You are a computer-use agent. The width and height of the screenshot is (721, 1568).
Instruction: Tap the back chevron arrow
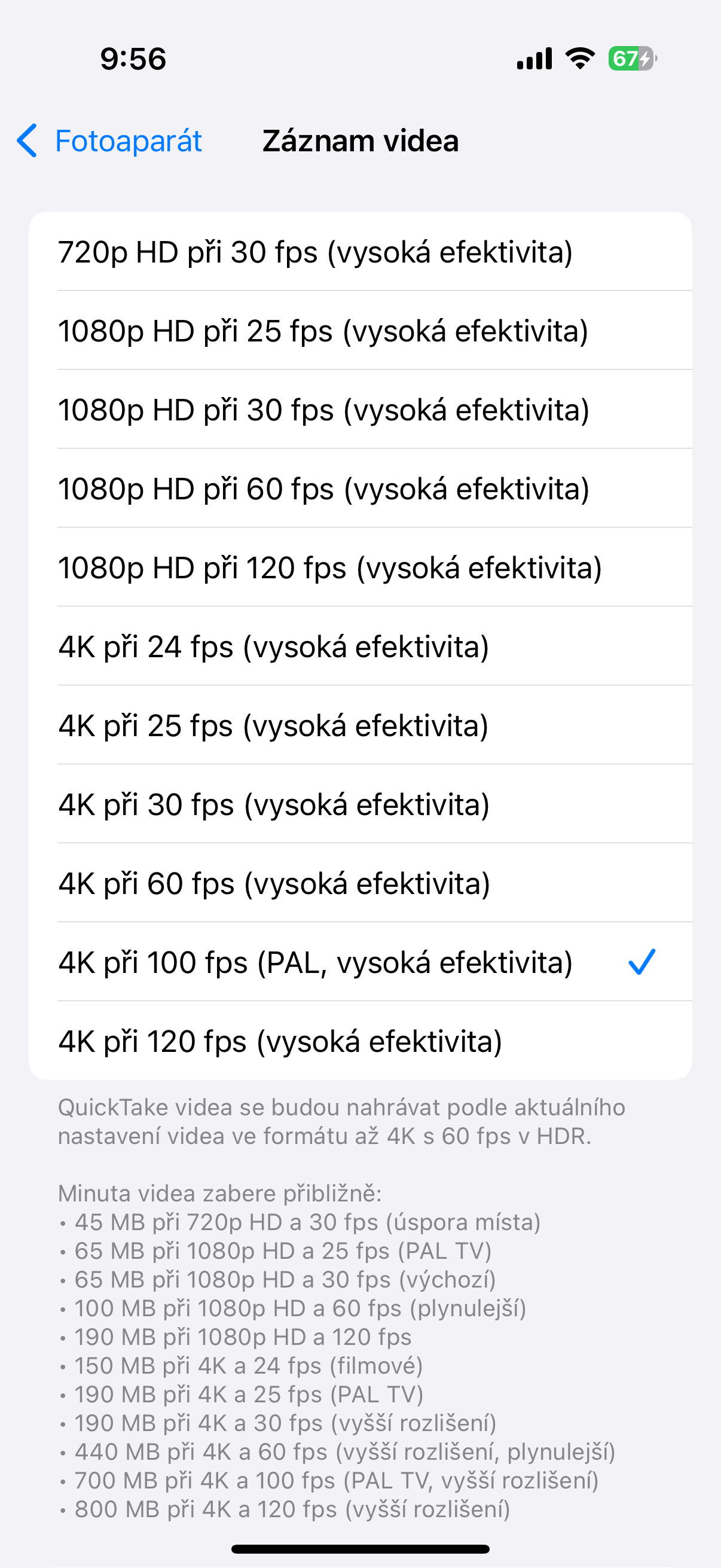[27, 141]
